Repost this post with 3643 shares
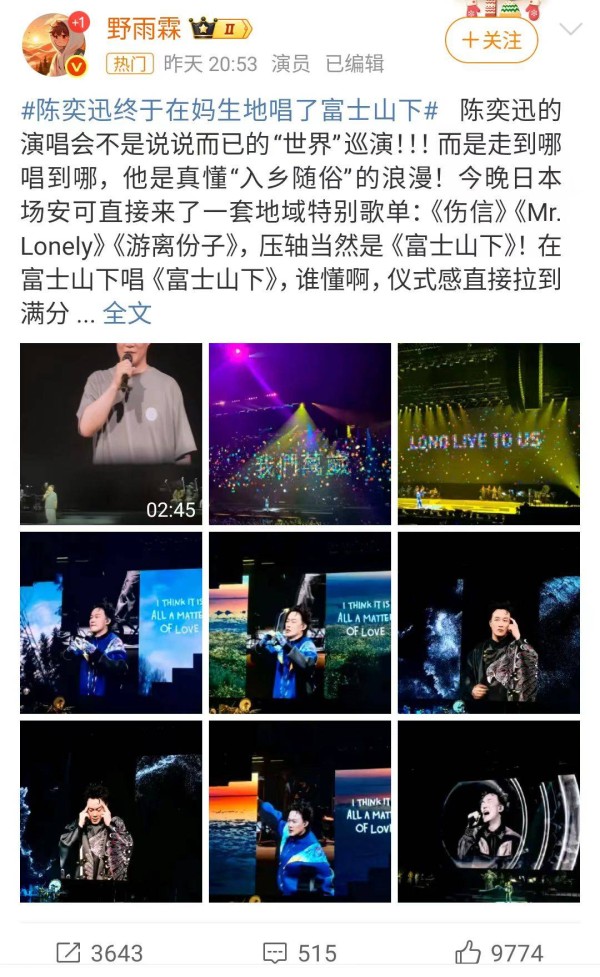The width and height of the screenshot is (600, 977). (x=100, y=953)
